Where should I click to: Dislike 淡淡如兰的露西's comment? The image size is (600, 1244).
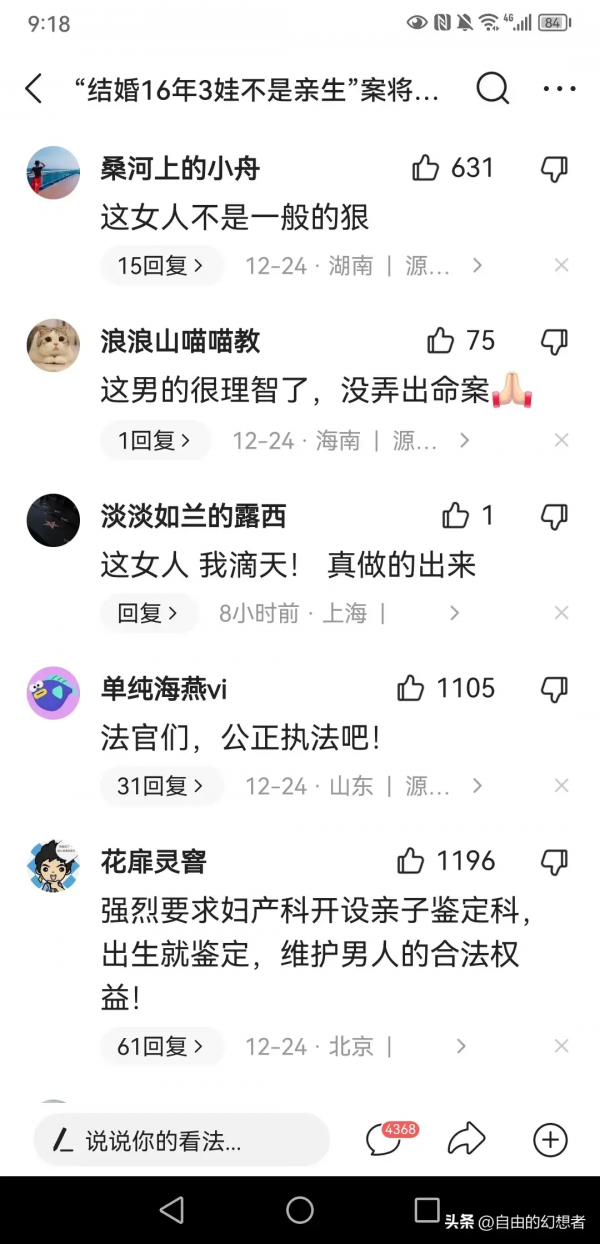[x=554, y=516]
